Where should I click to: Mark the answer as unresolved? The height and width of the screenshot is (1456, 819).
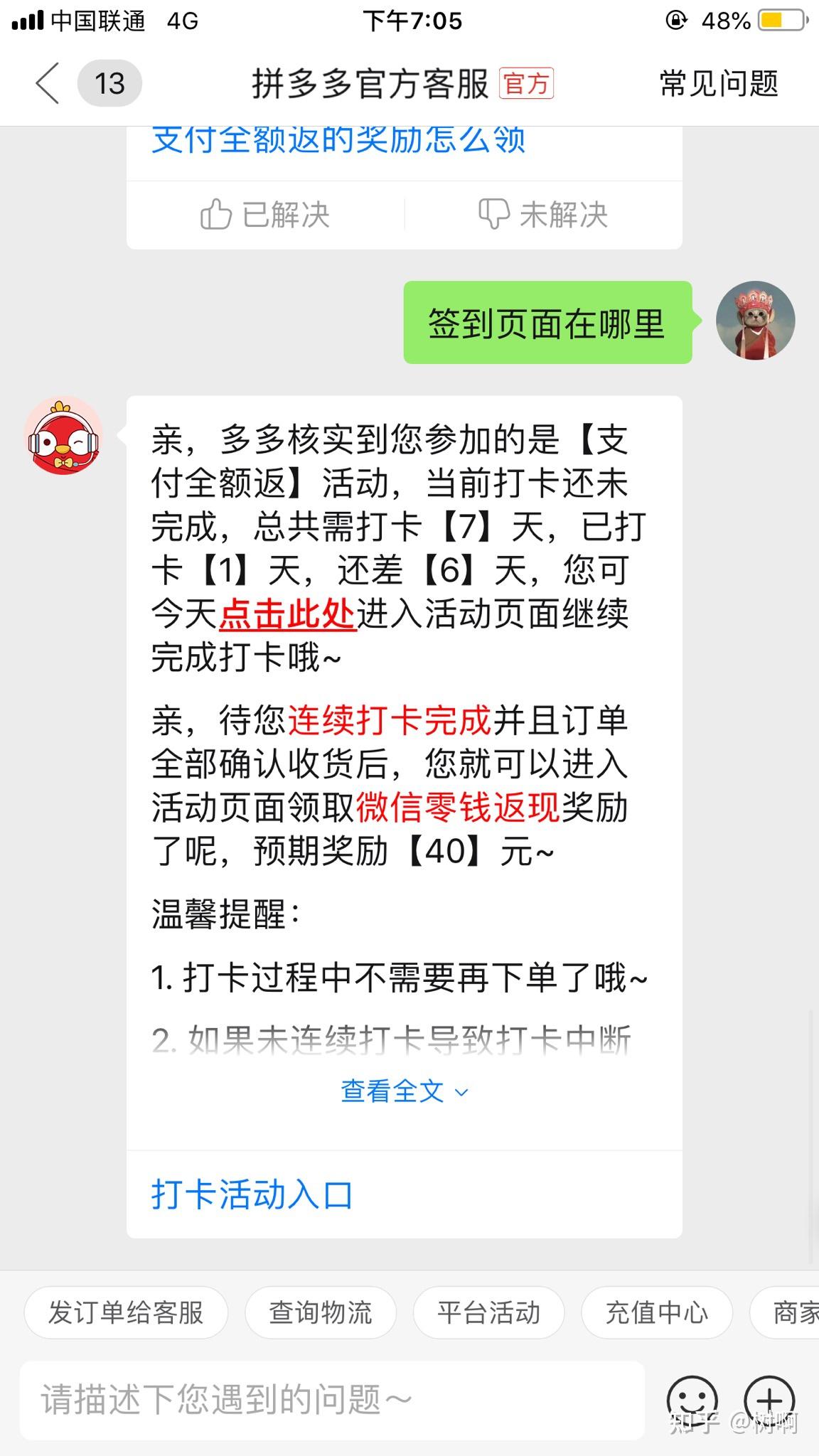(544, 213)
